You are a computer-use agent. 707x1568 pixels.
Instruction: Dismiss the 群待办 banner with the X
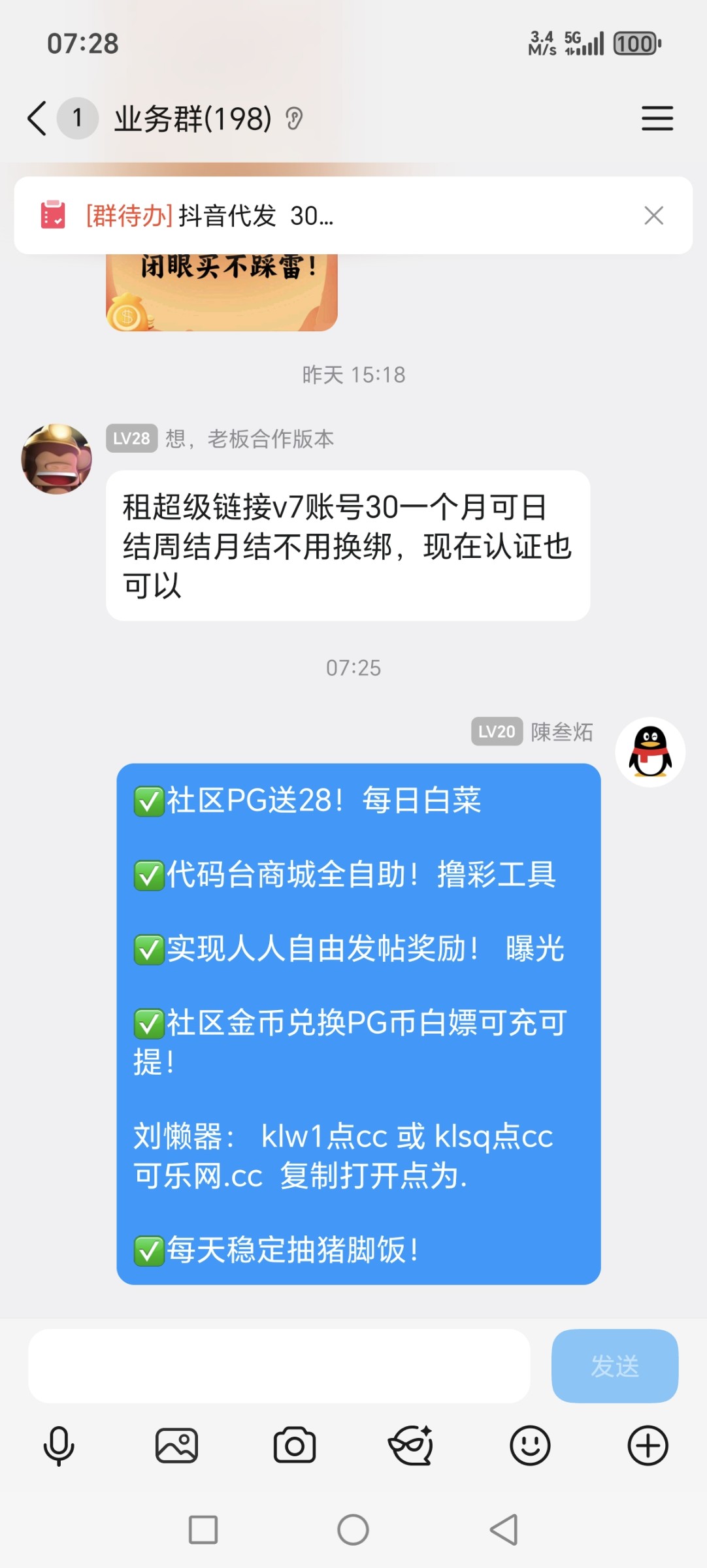[x=654, y=216]
